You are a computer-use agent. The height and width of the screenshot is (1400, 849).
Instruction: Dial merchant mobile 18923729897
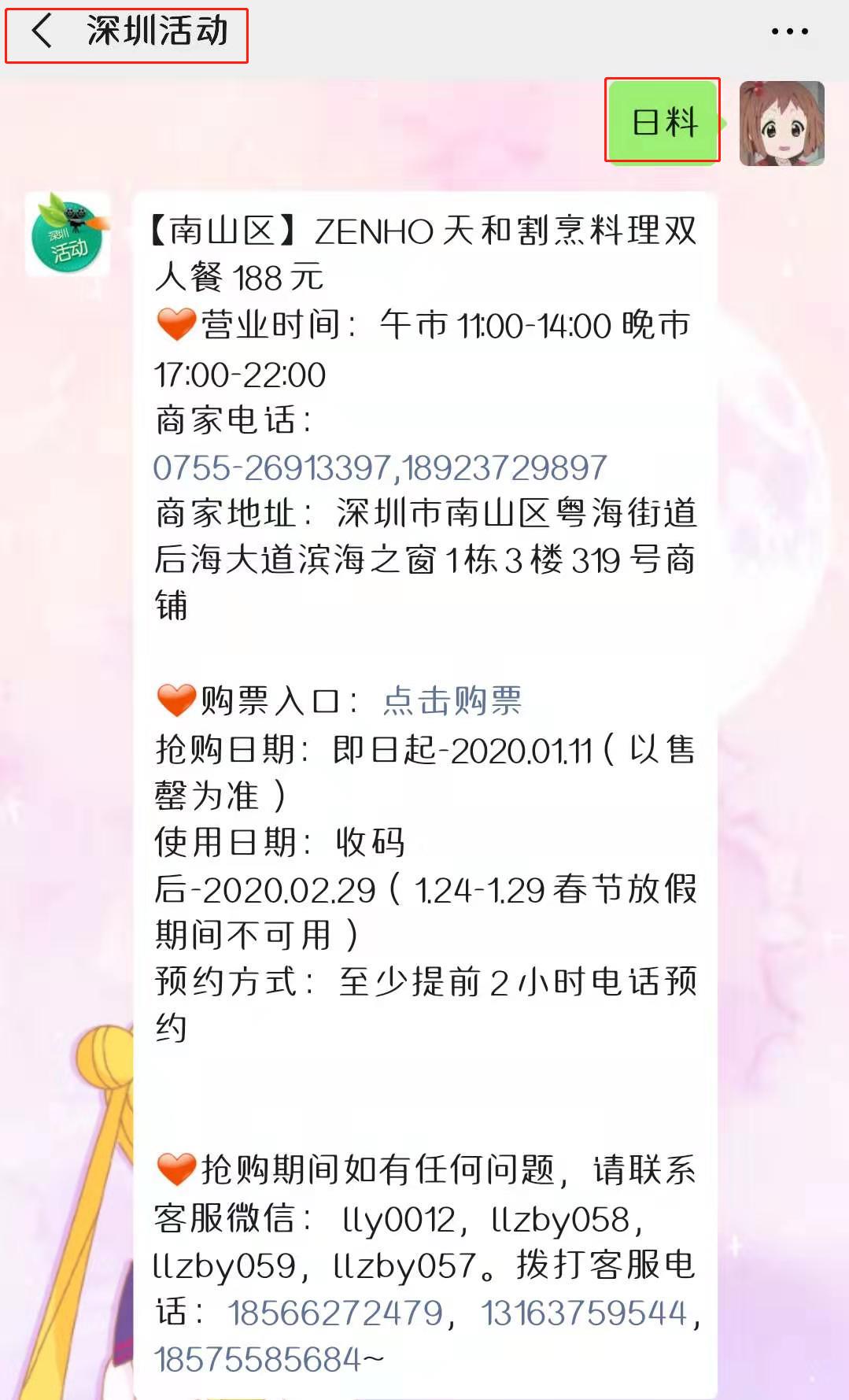coord(505,468)
